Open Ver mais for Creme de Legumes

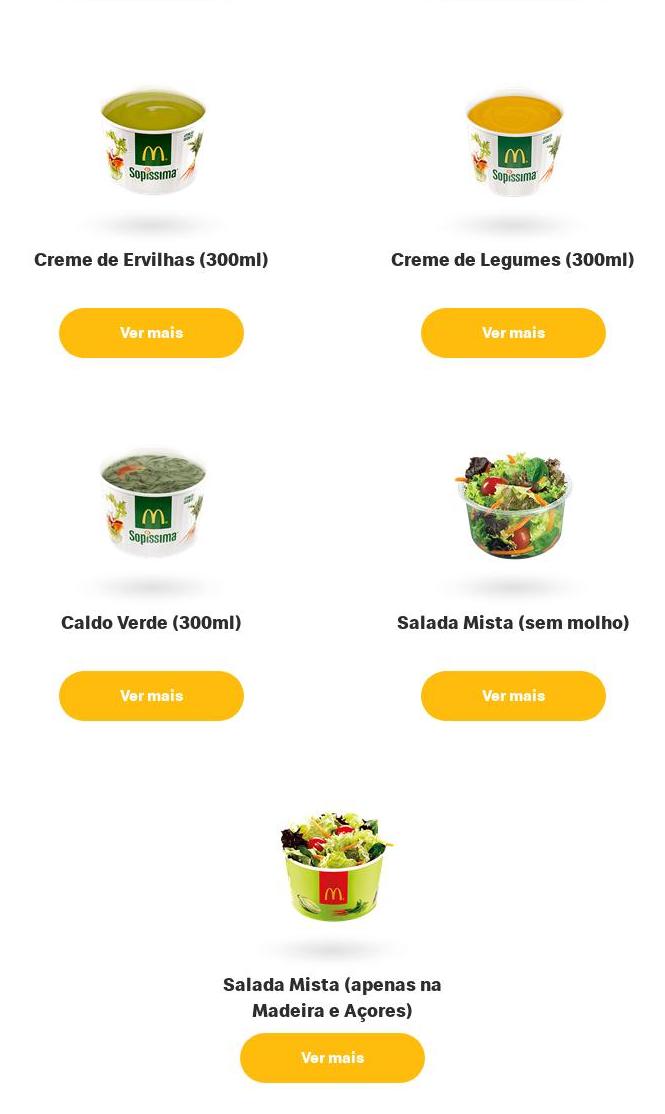pyautogui.click(x=513, y=333)
